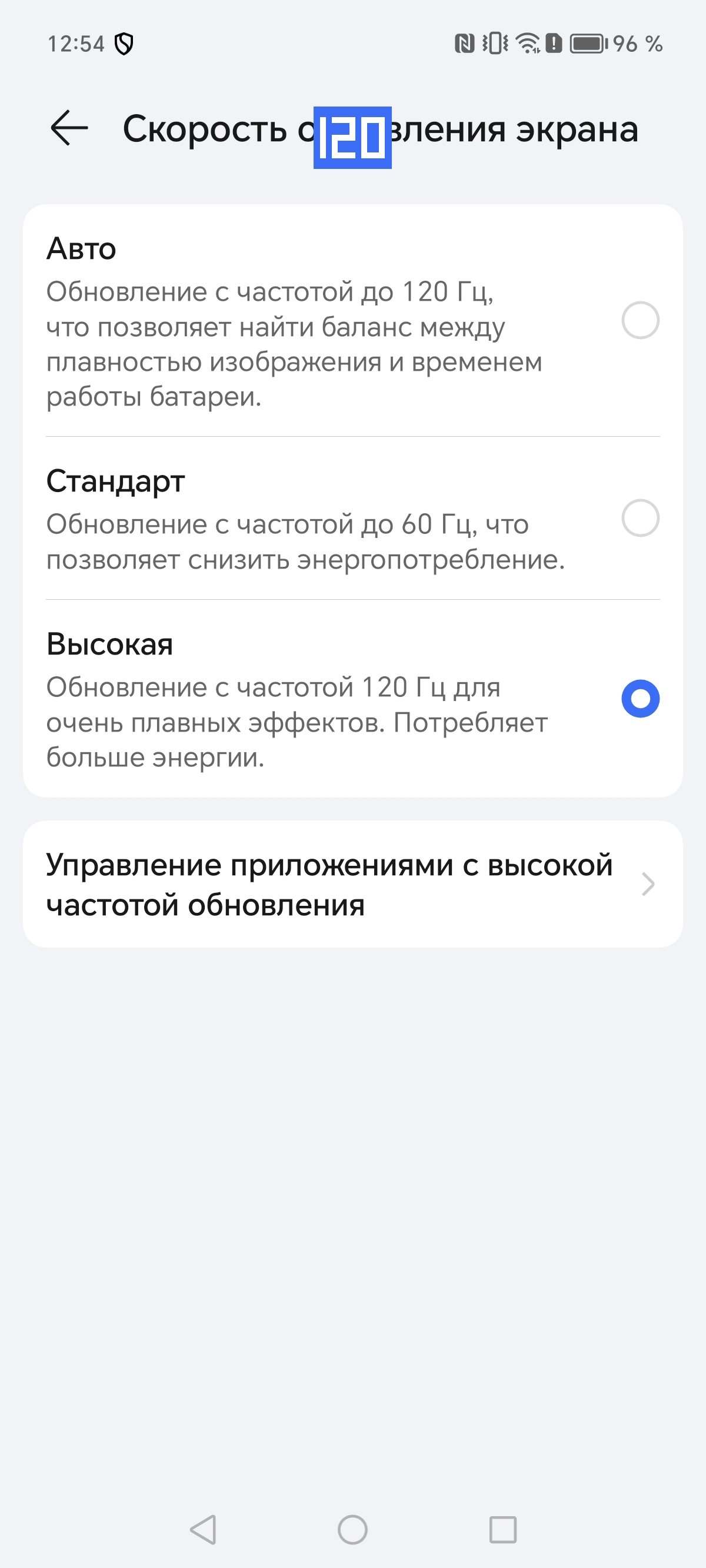Image resolution: width=706 pixels, height=1568 pixels.
Task: Open Управление приложениями с высокой частотой обновления
Action: 352,884
